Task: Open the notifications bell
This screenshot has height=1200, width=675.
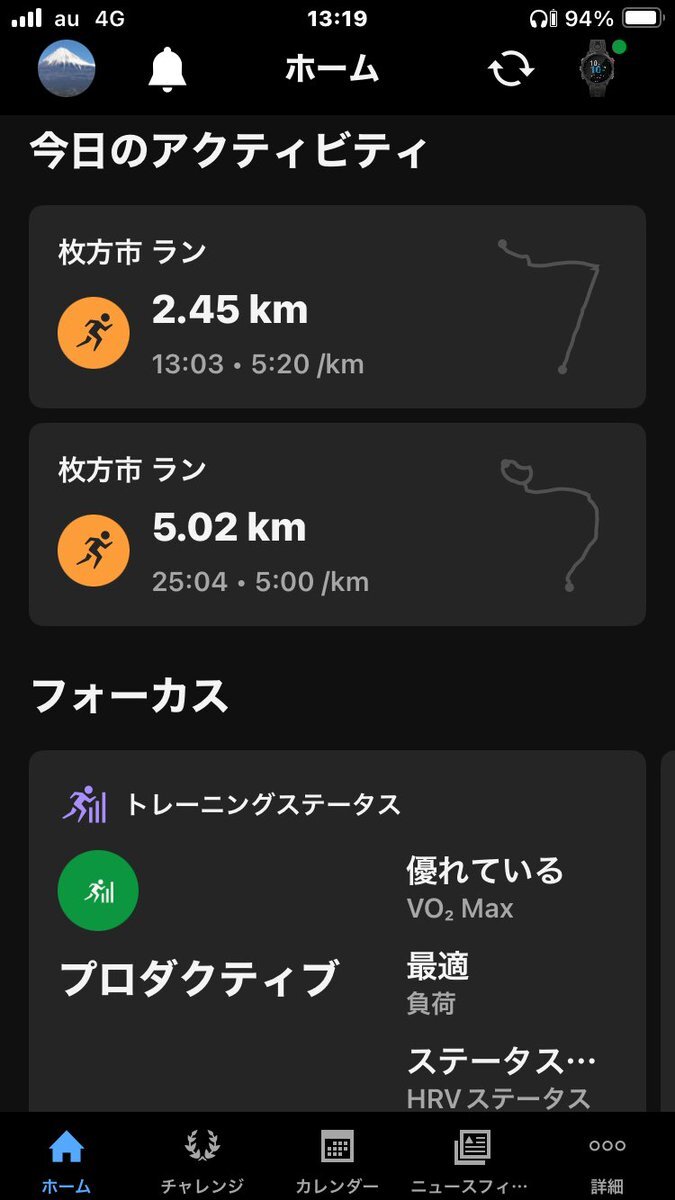Action: pyautogui.click(x=168, y=69)
